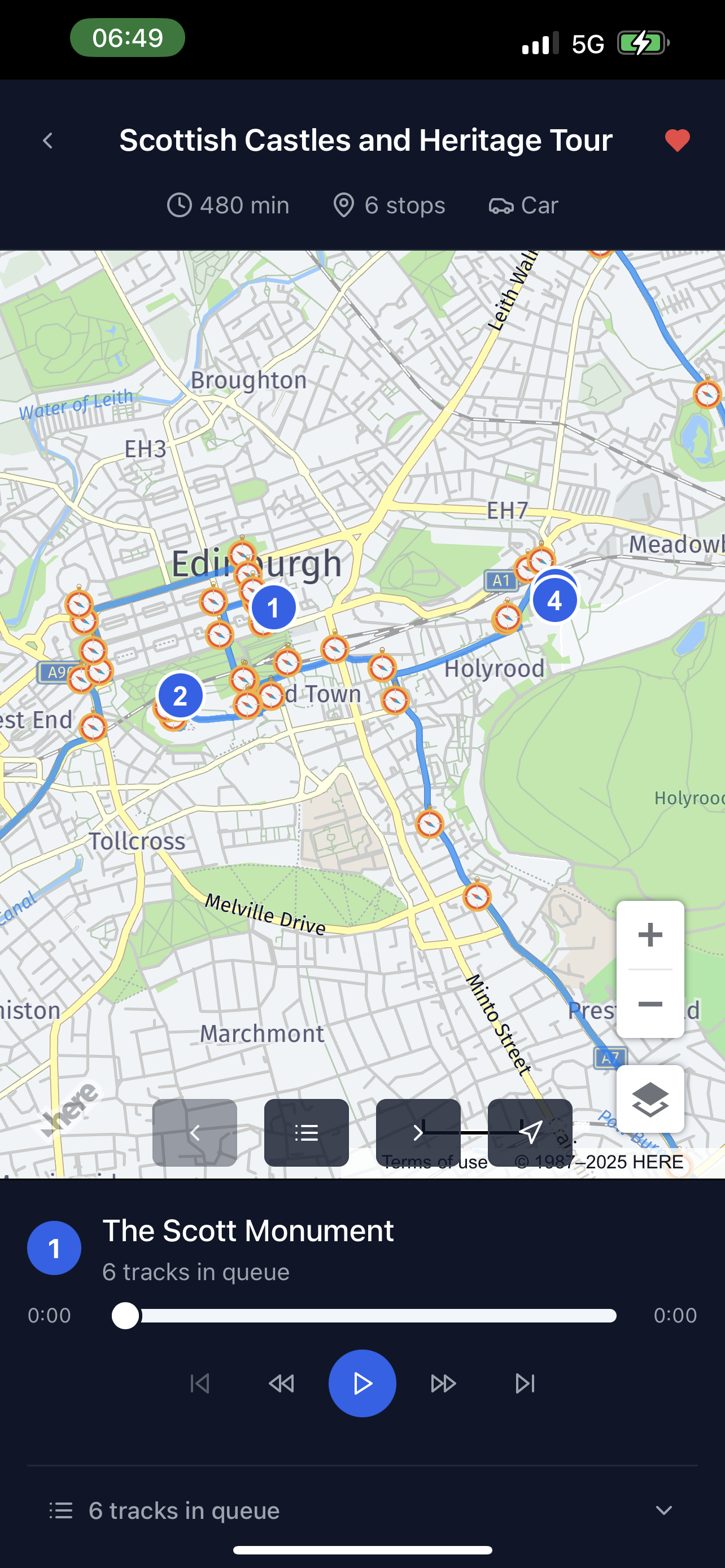Skip to the next track
This screenshot has width=725, height=1568.
pyautogui.click(x=525, y=1383)
